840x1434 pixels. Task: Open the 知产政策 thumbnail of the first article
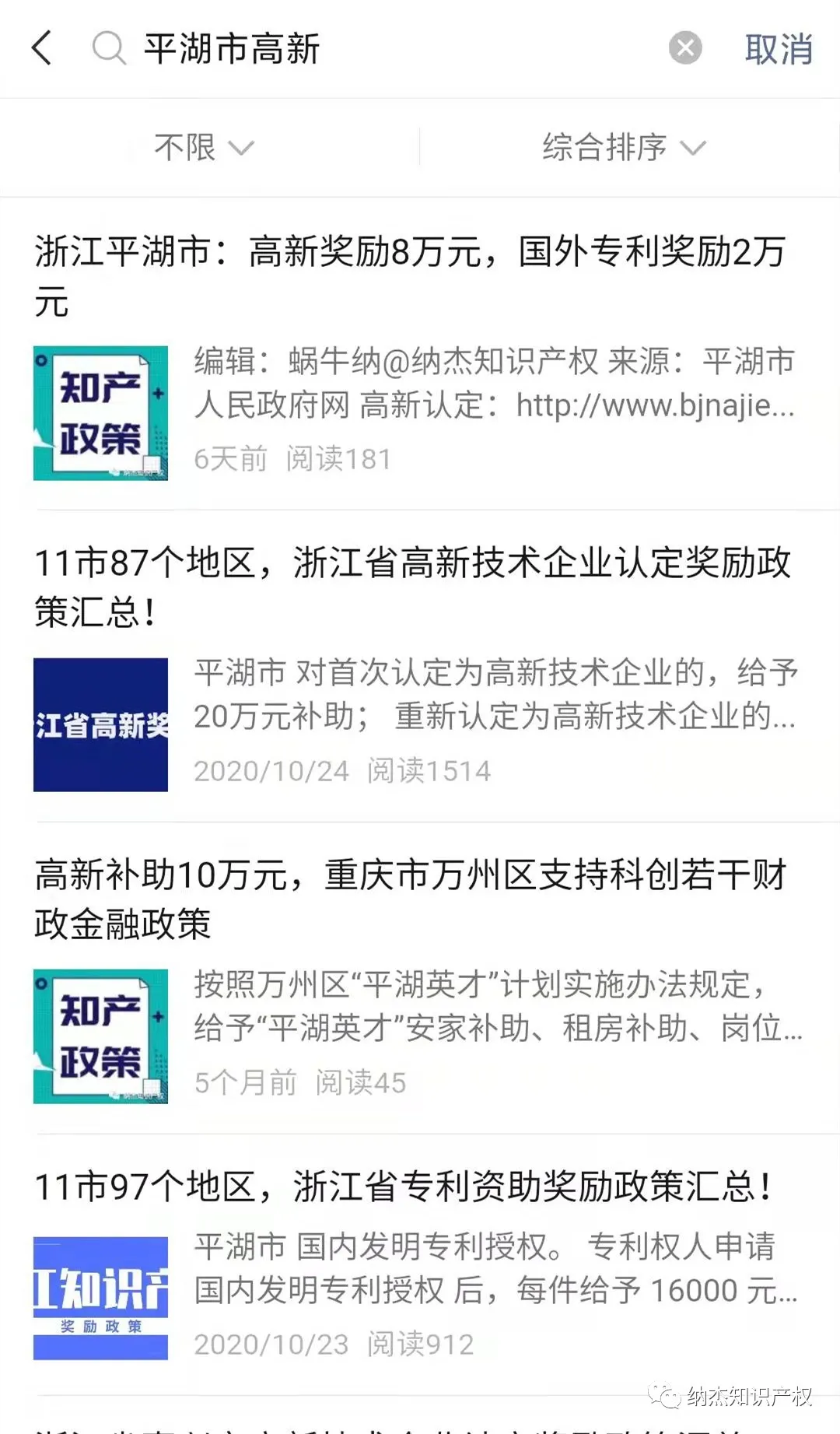(100, 411)
